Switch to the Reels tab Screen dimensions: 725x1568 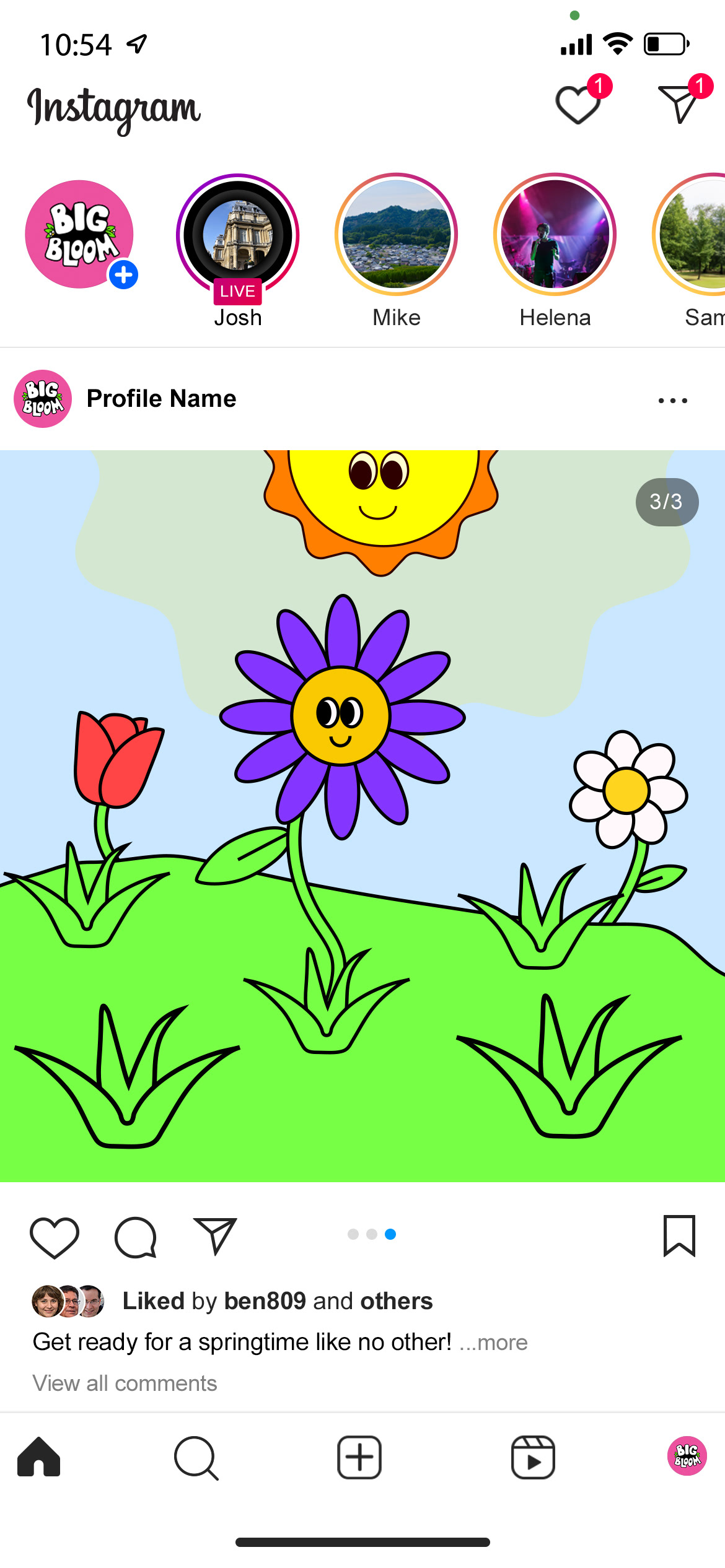coord(533,1458)
